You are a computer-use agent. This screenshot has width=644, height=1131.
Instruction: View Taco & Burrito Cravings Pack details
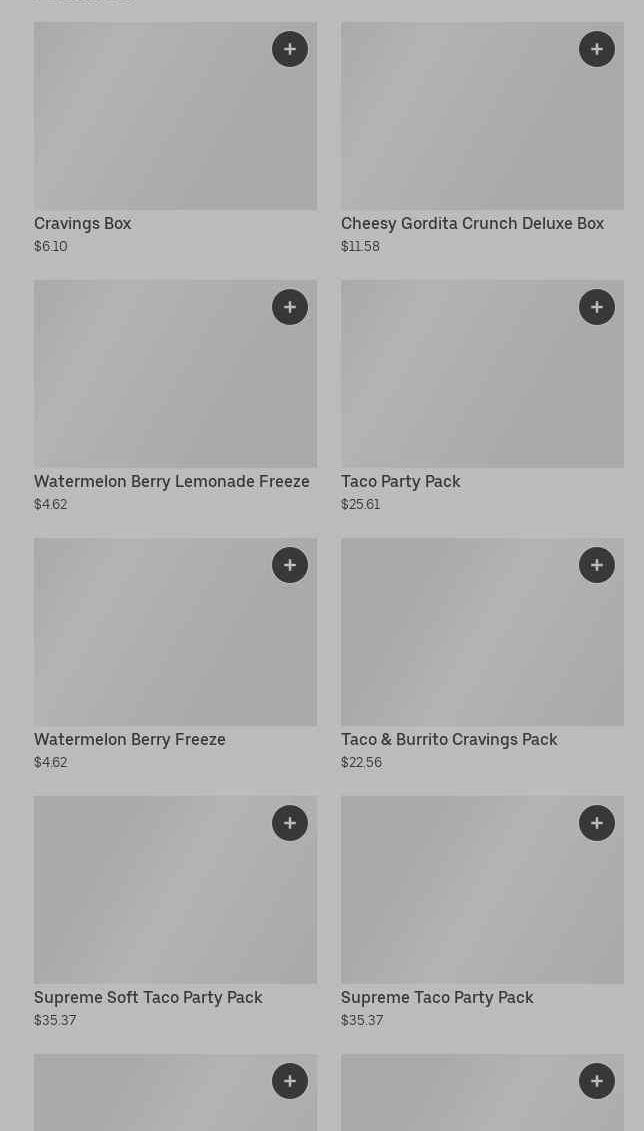[482, 654]
